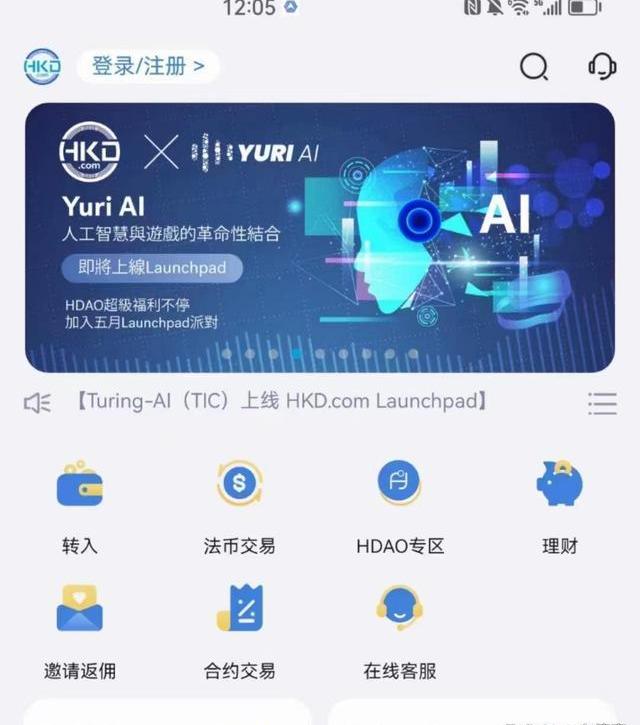Open the search icon
This screenshot has height=725, width=640.
(534, 67)
